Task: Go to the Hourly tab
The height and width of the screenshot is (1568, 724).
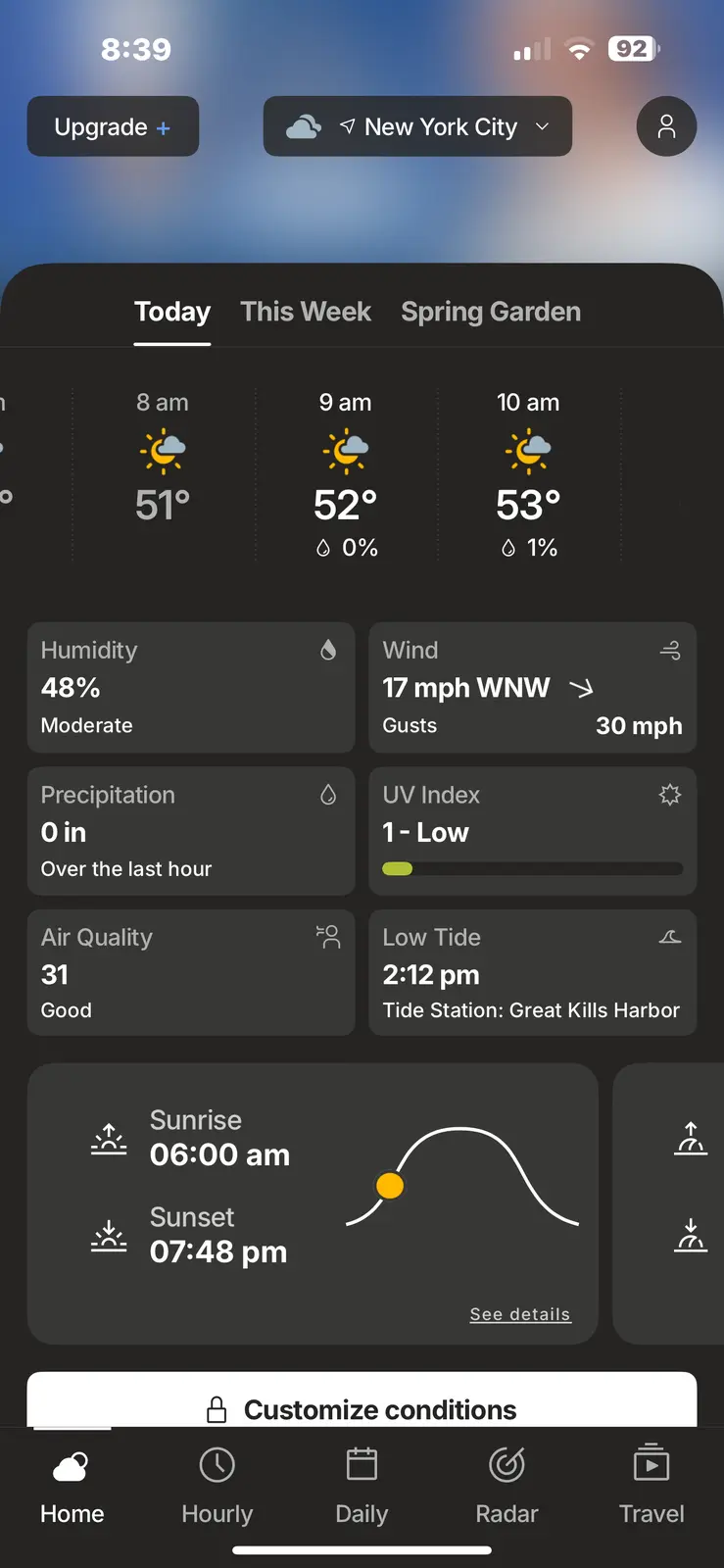Action: click(x=217, y=1487)
